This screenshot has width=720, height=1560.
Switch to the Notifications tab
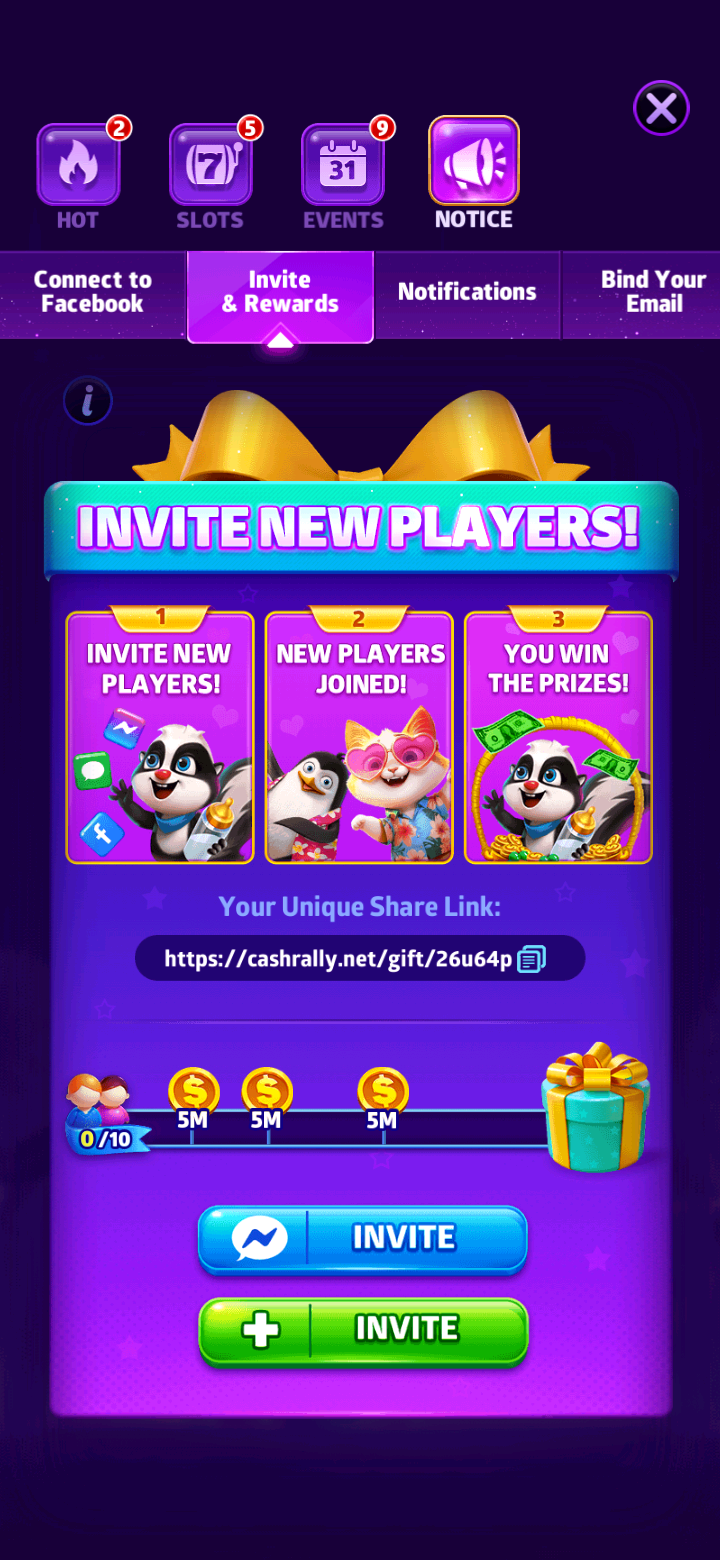467,292
